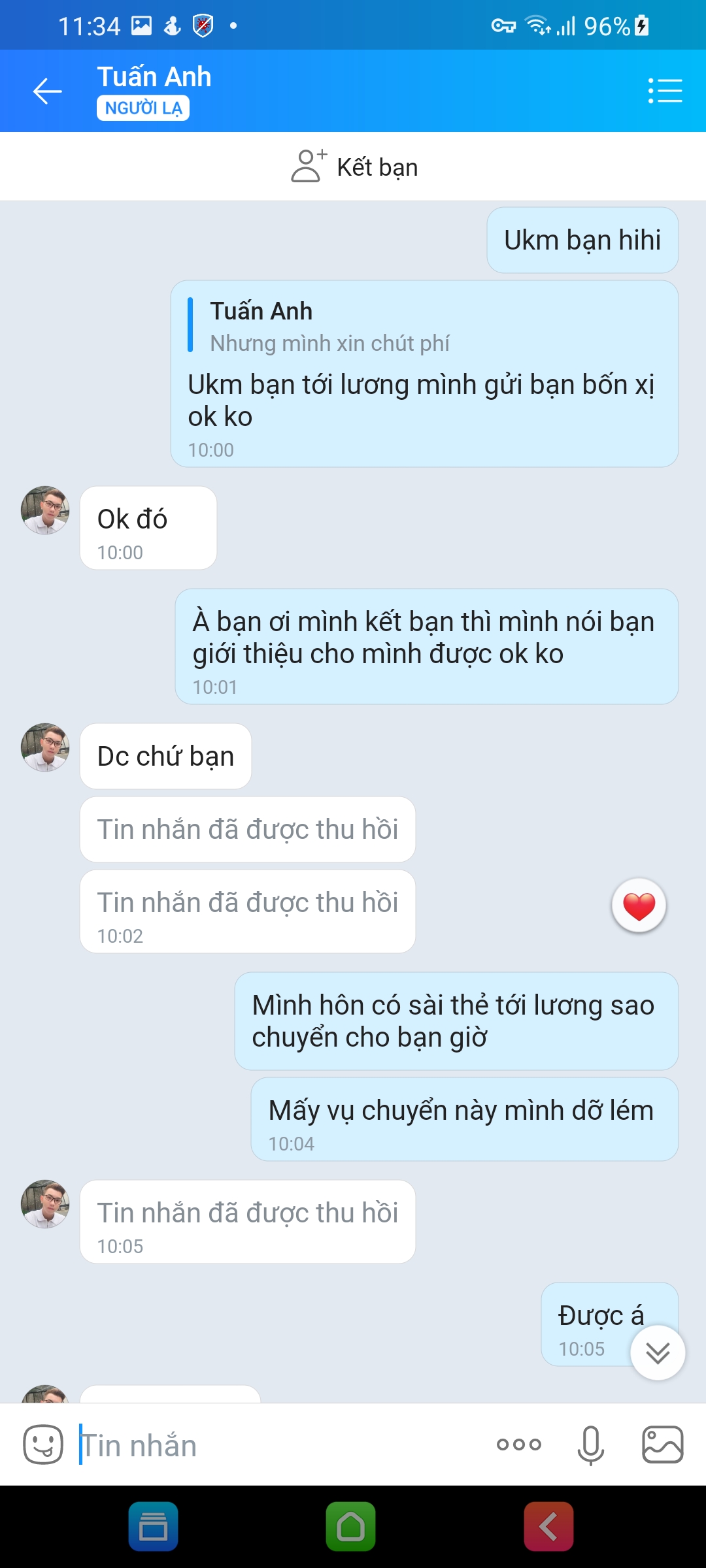706x1568 pixels.
Task: Go to the phone home screen
Action: tap(351, 1527)
